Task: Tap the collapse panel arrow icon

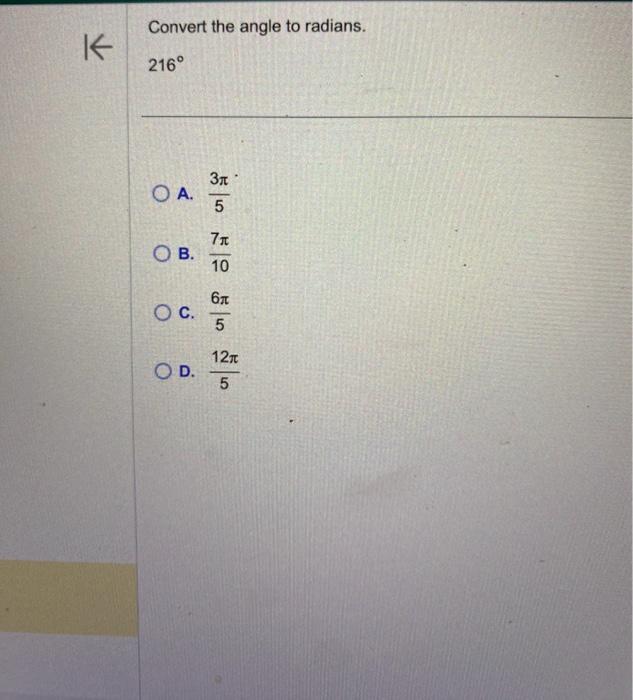Action: pos(97,46)
